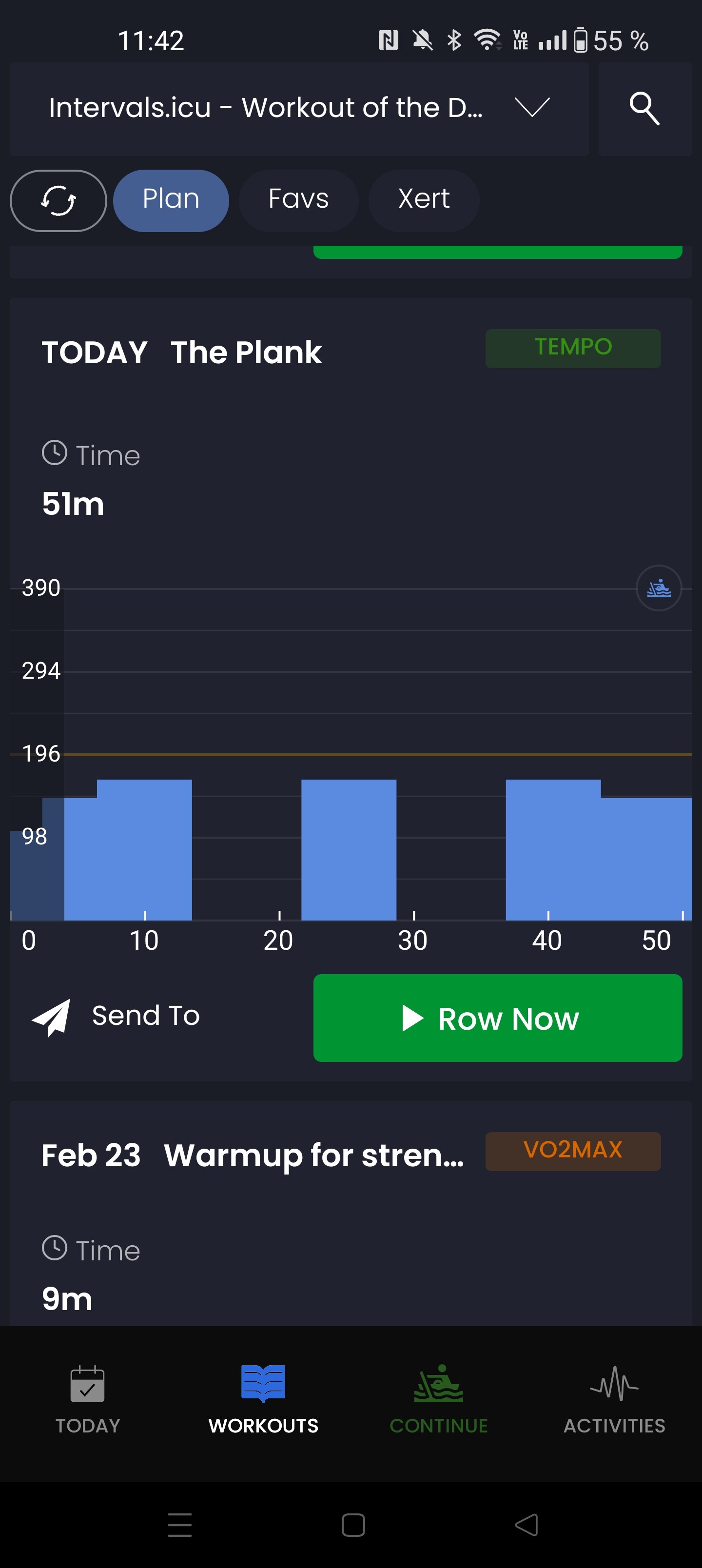Tap the refresh sync button

click(58, 200)
